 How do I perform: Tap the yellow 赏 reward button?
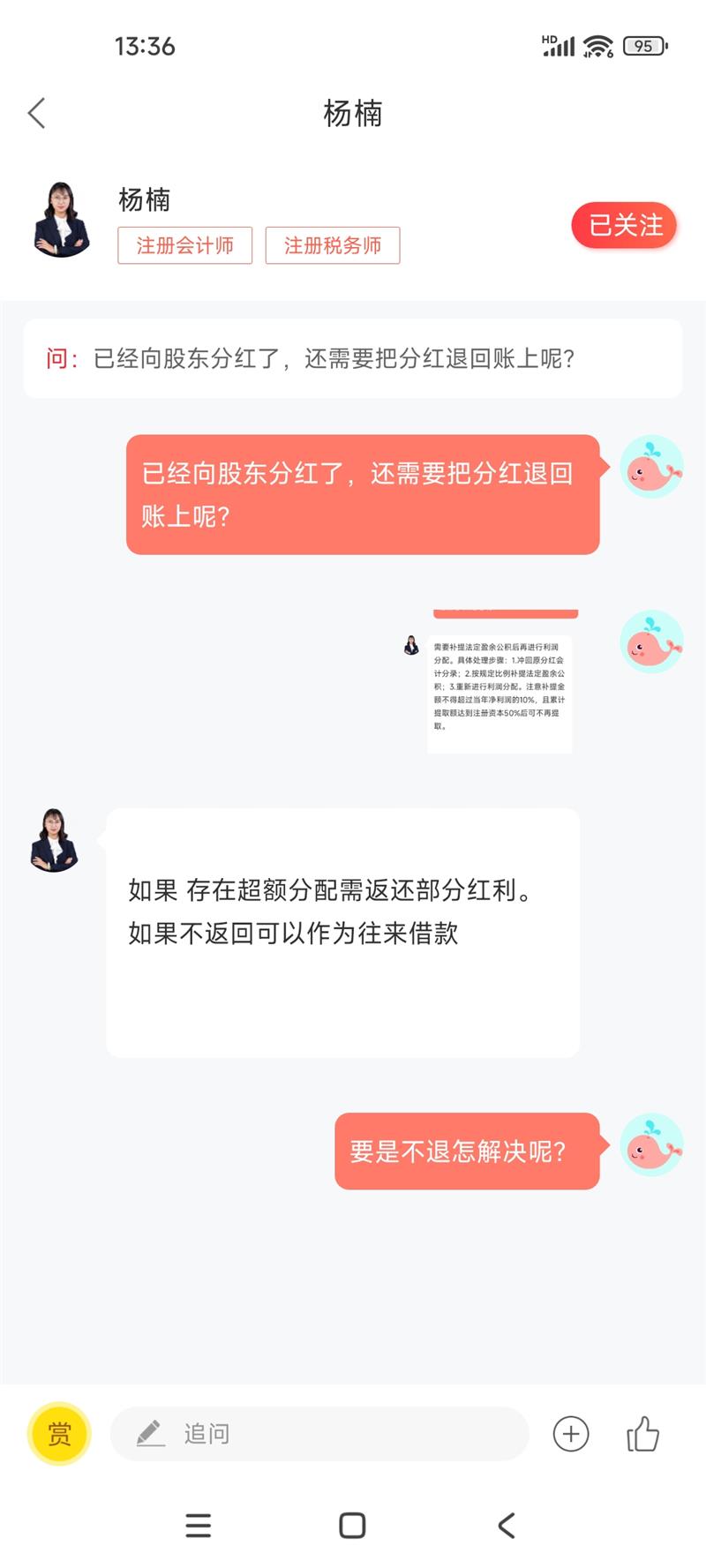tap(59, 1434)
